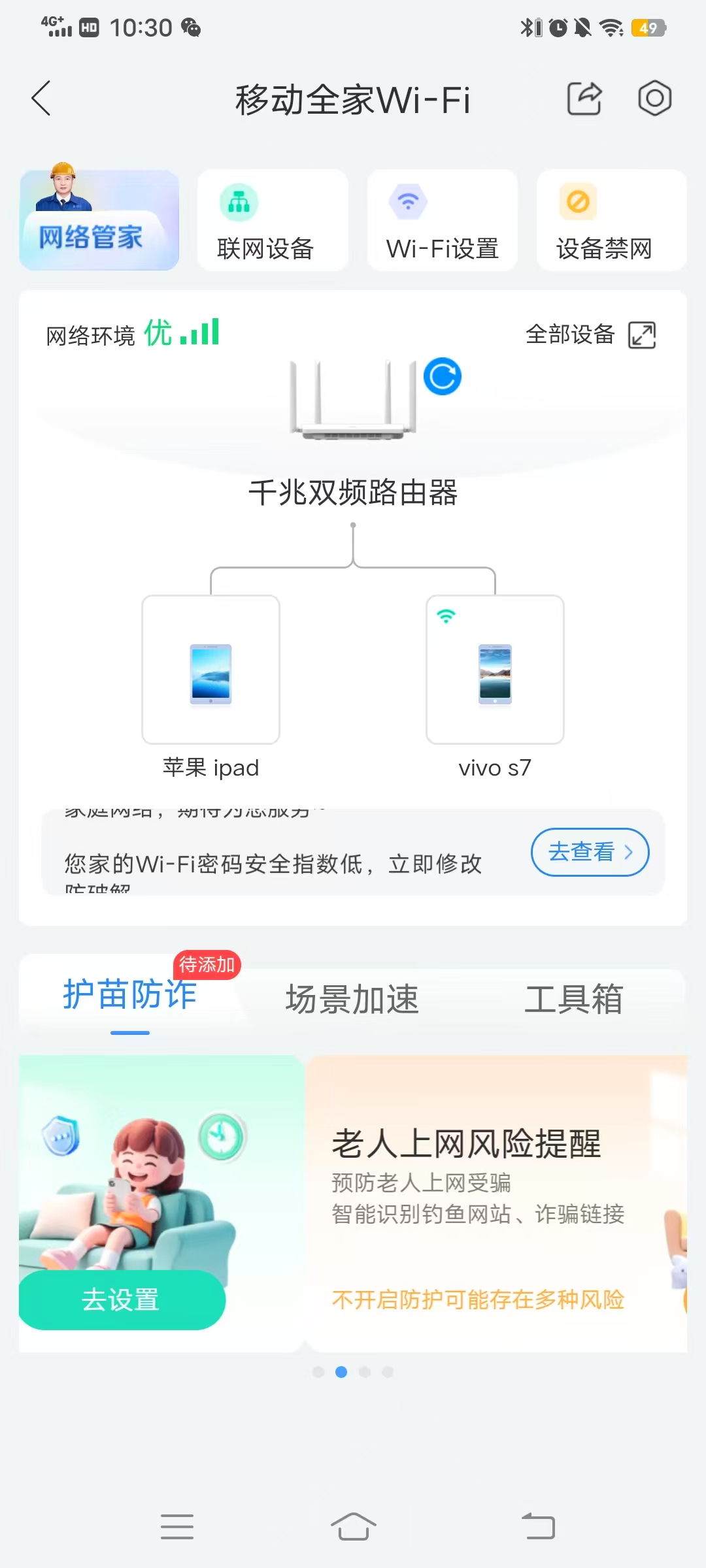Open the vivo s7 device card
The width and height of the screenshot is (706, 1568).
495,669
